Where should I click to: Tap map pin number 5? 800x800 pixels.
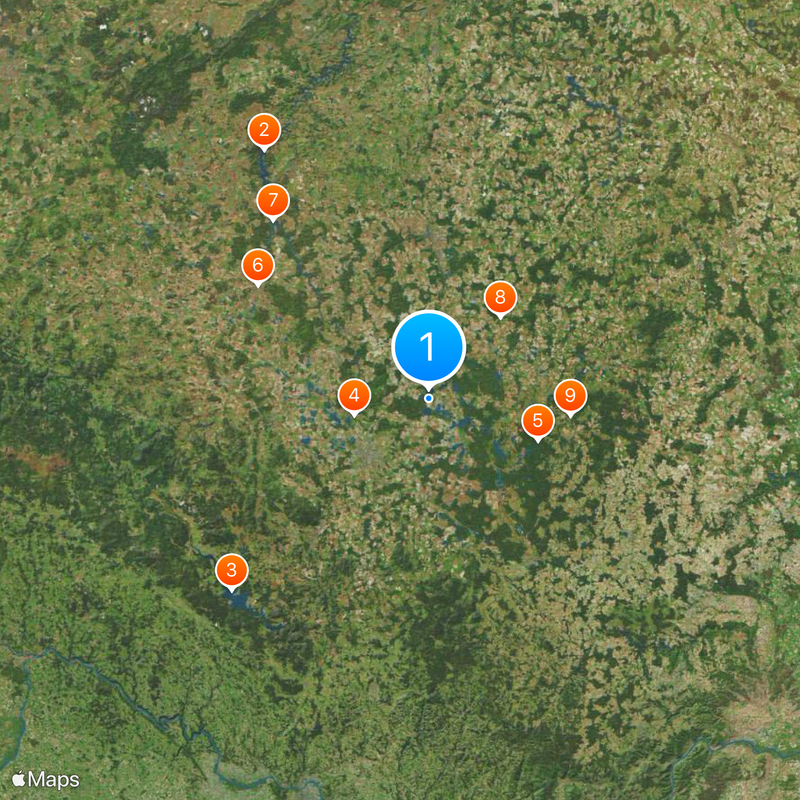point(537,420)
